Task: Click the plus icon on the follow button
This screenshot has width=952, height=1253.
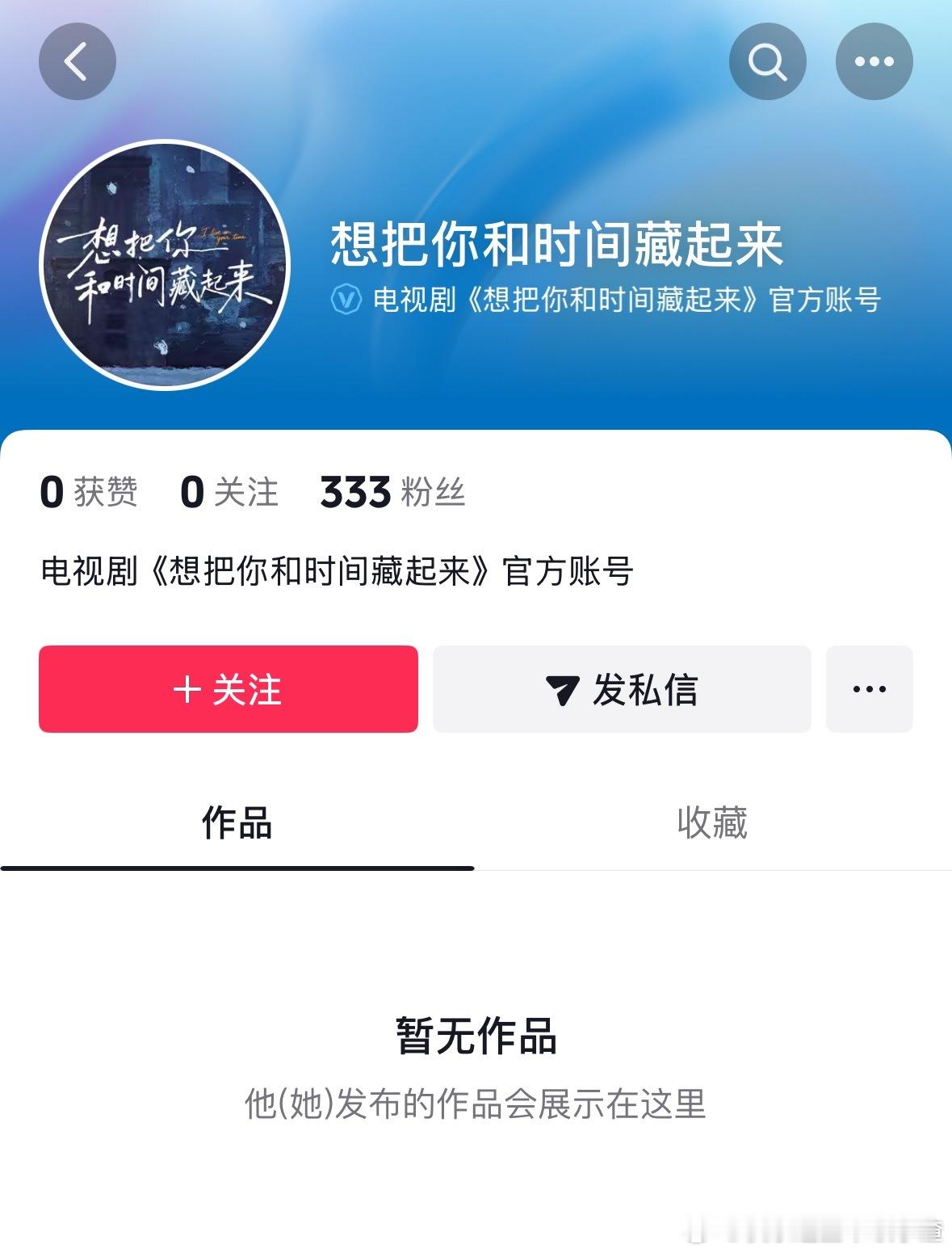Action: tap(187, 689)
